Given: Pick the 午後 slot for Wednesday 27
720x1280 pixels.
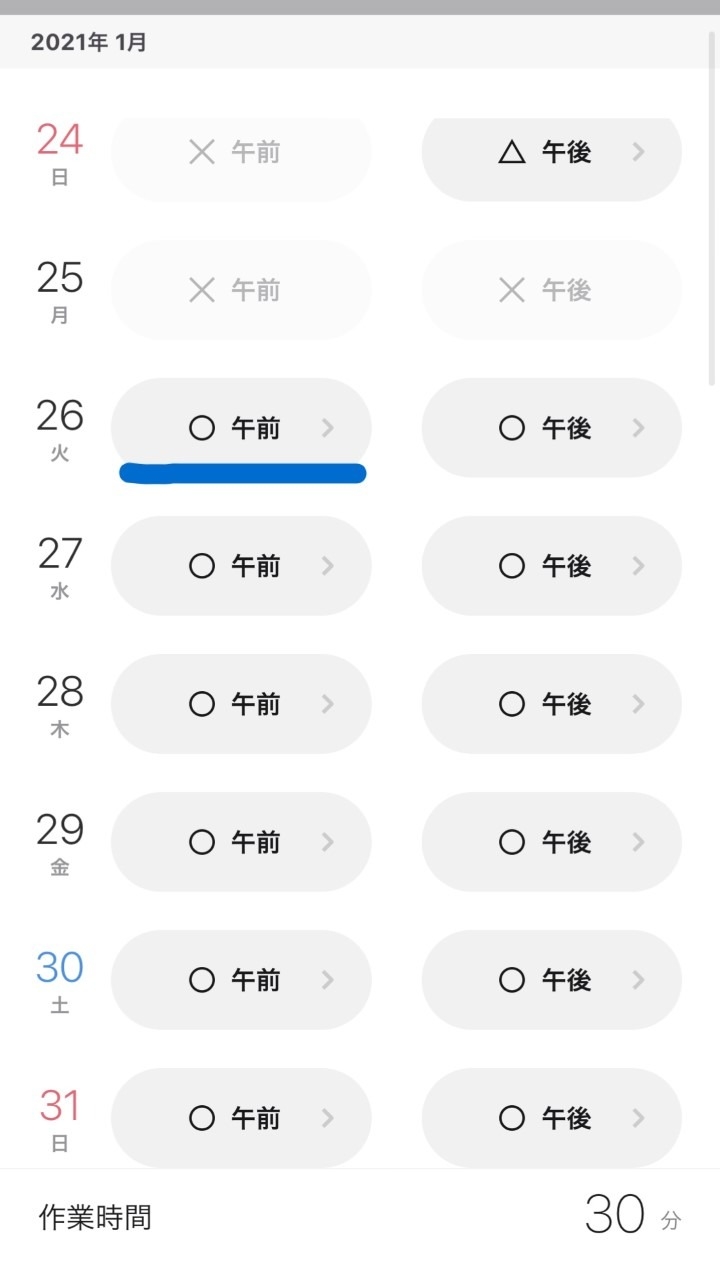Looking at the screenshot, I should click(x=552, y=566).
